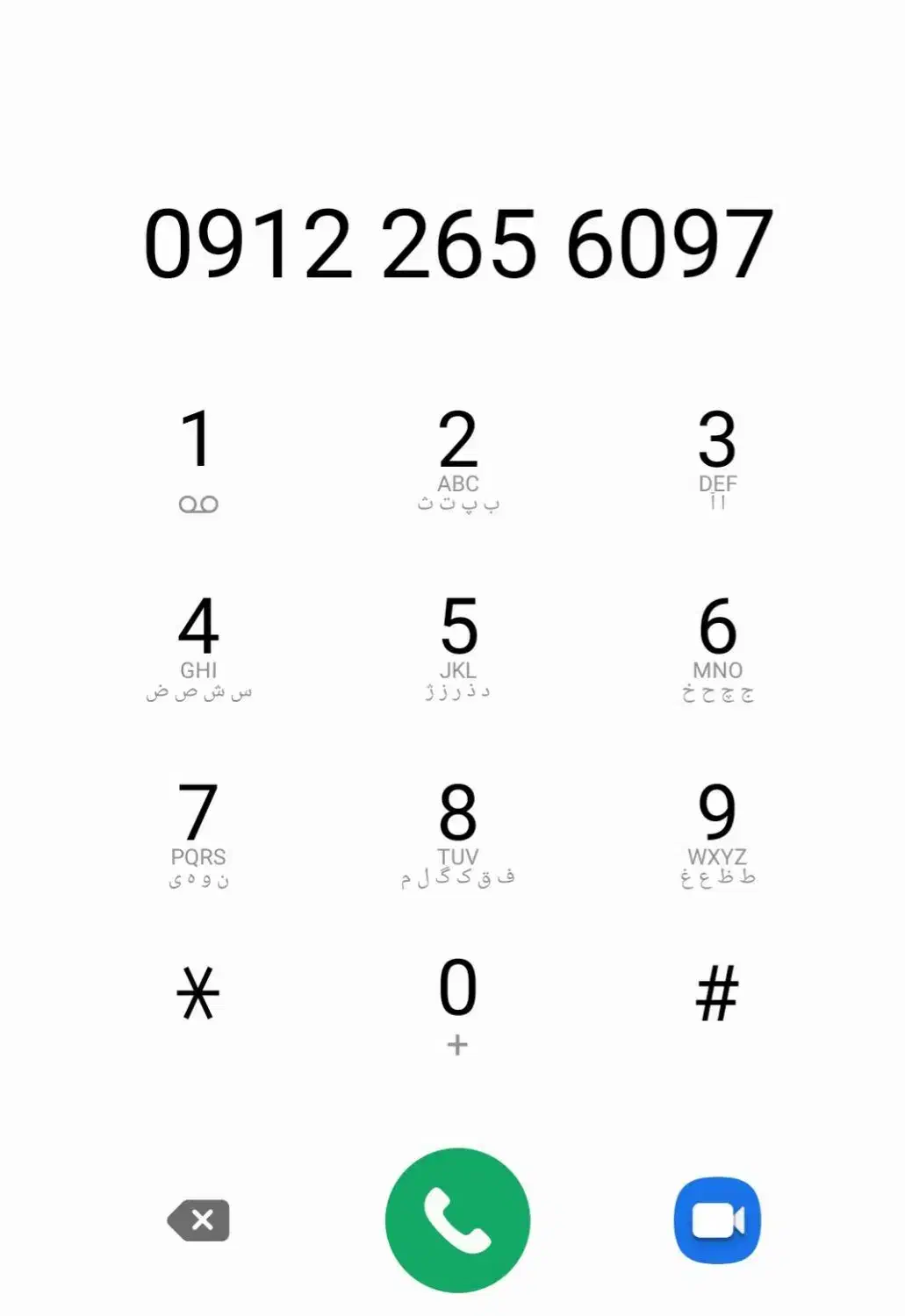Tap the hash key
Image resolution: width=905 pixels, height=1316 pixels.
click(x=717, y=994)
